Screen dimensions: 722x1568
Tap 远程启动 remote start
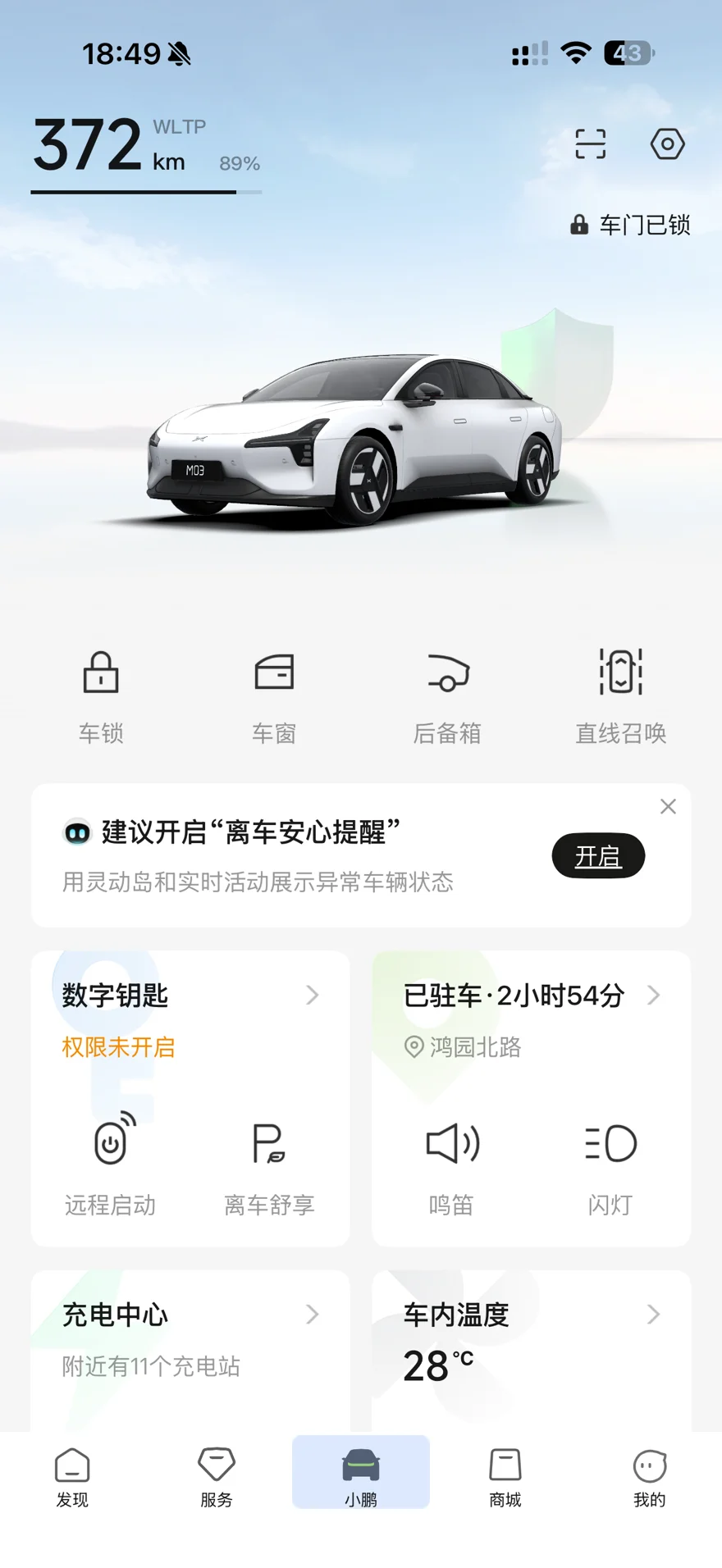[111, 1165]
